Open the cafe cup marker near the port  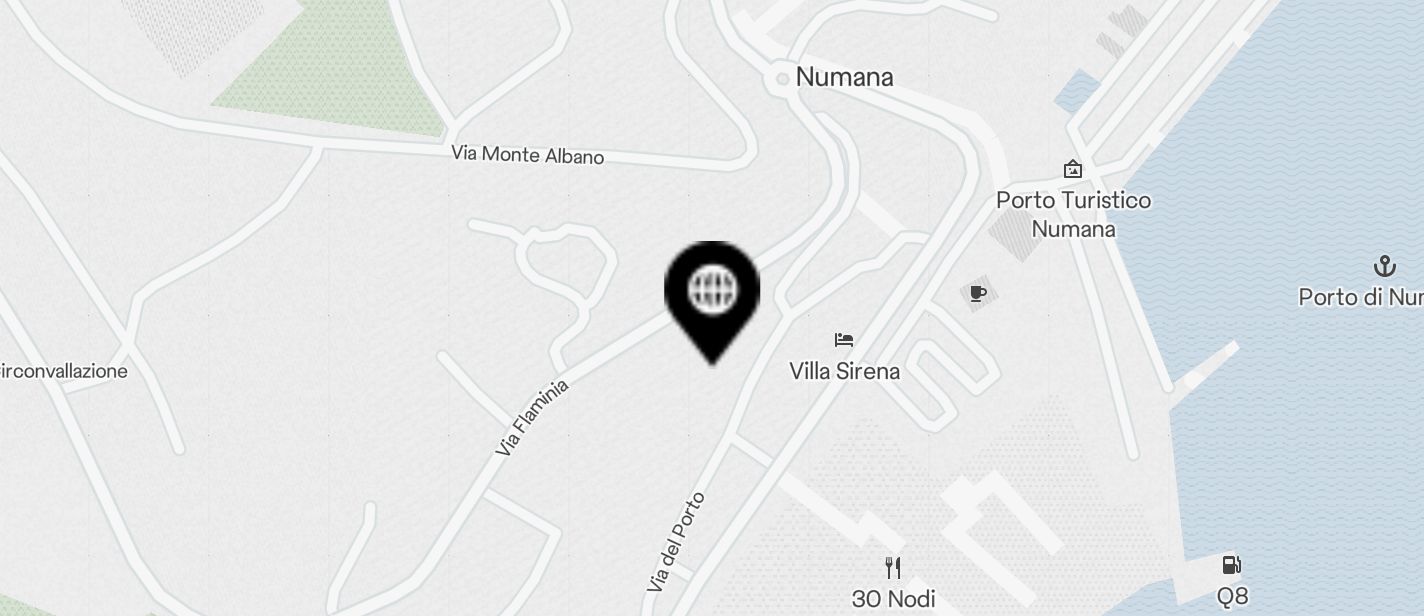(x=977, y=293)
